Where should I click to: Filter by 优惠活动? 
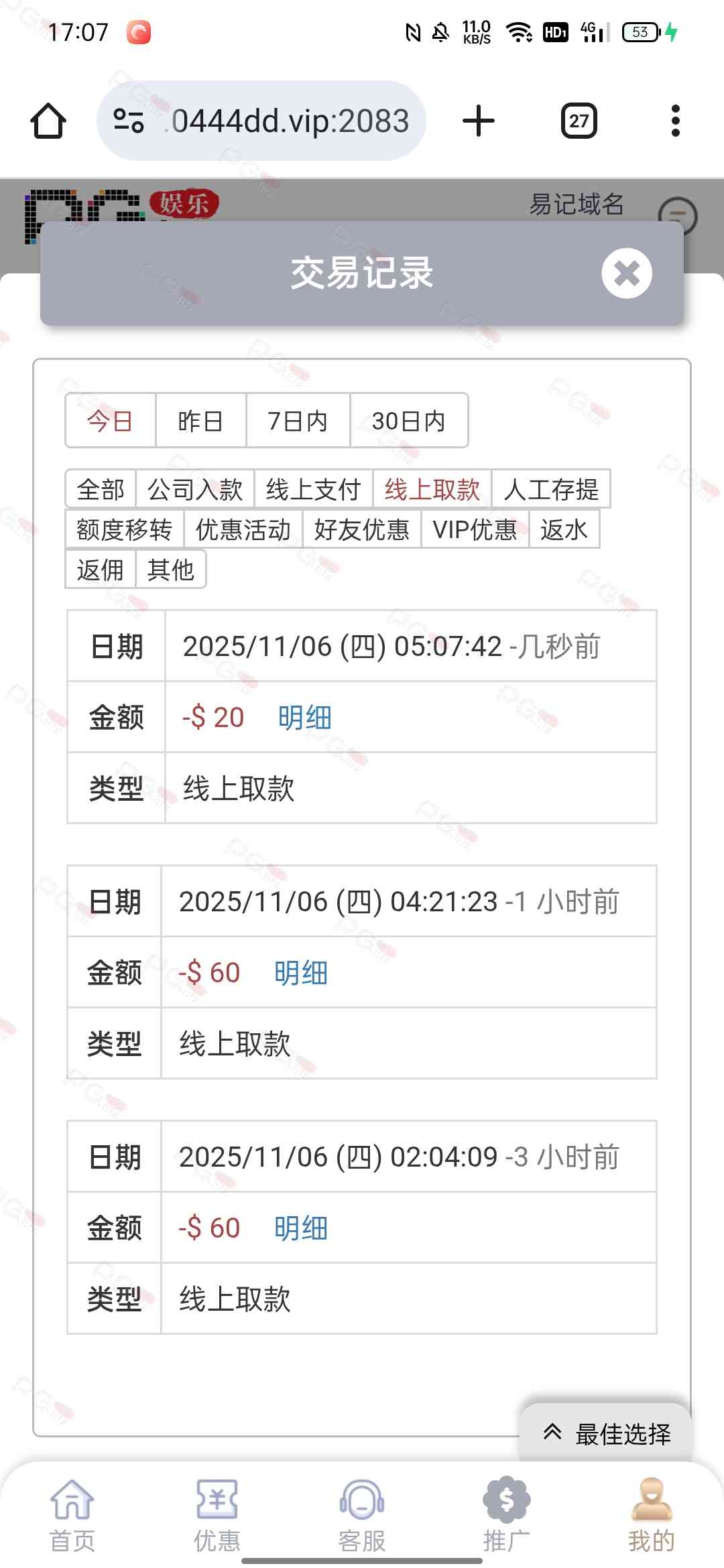click(x=243, y=529)
